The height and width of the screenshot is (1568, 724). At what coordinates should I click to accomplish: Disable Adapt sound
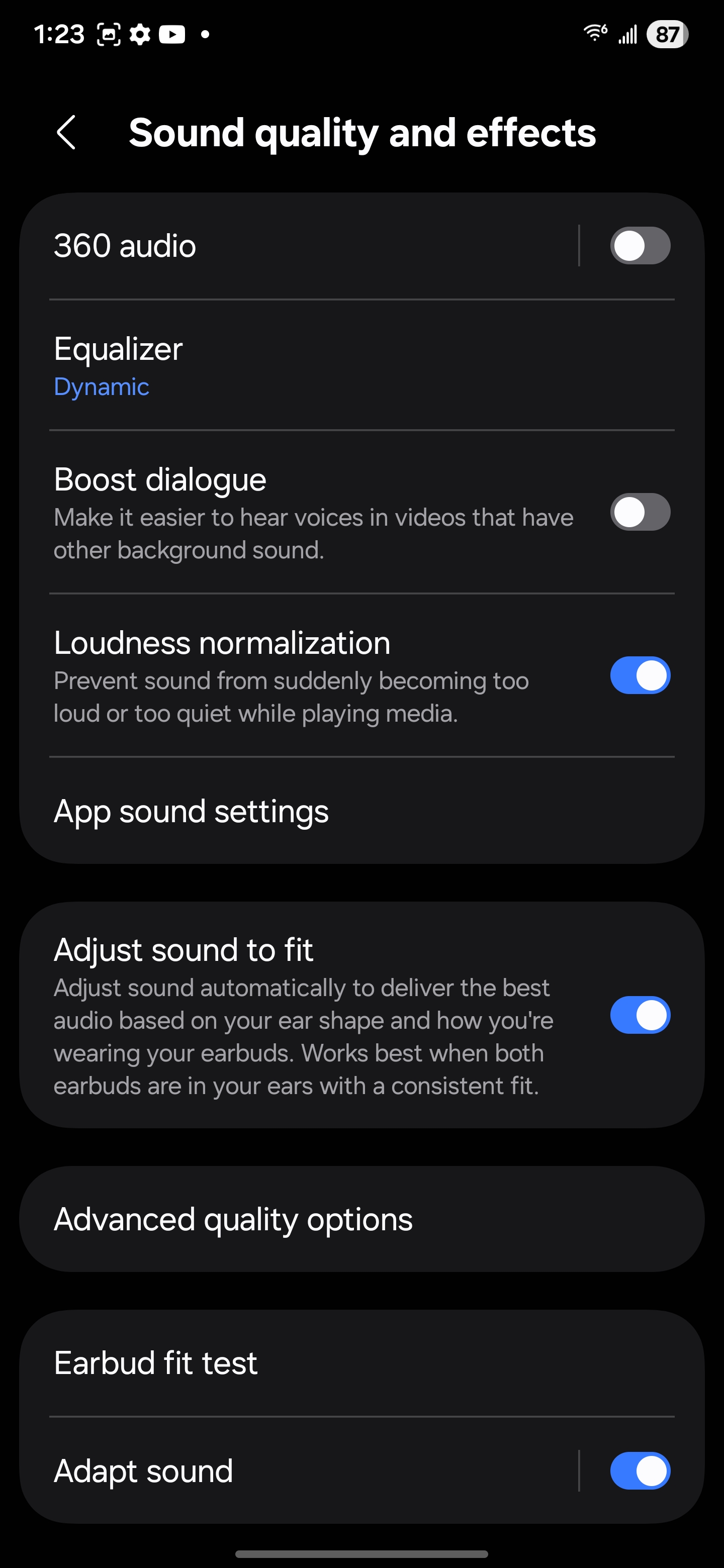(640, 1471)
